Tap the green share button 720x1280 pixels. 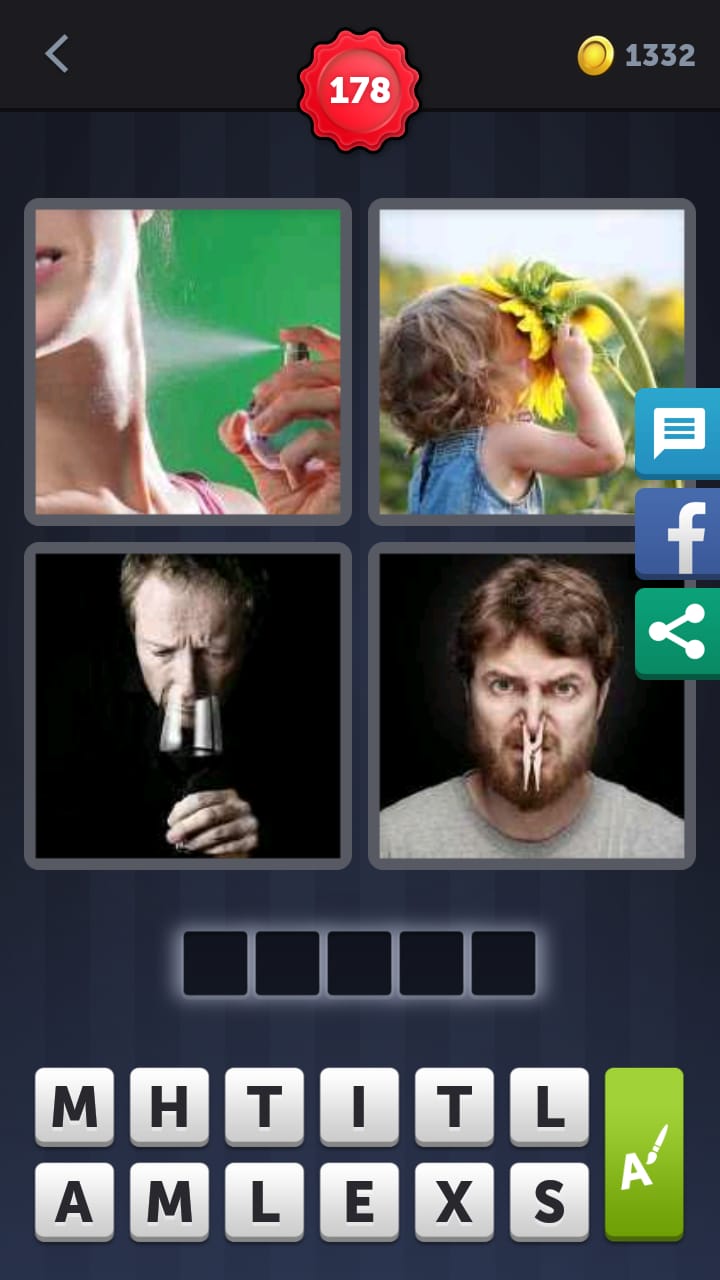[x=679, y=633]
